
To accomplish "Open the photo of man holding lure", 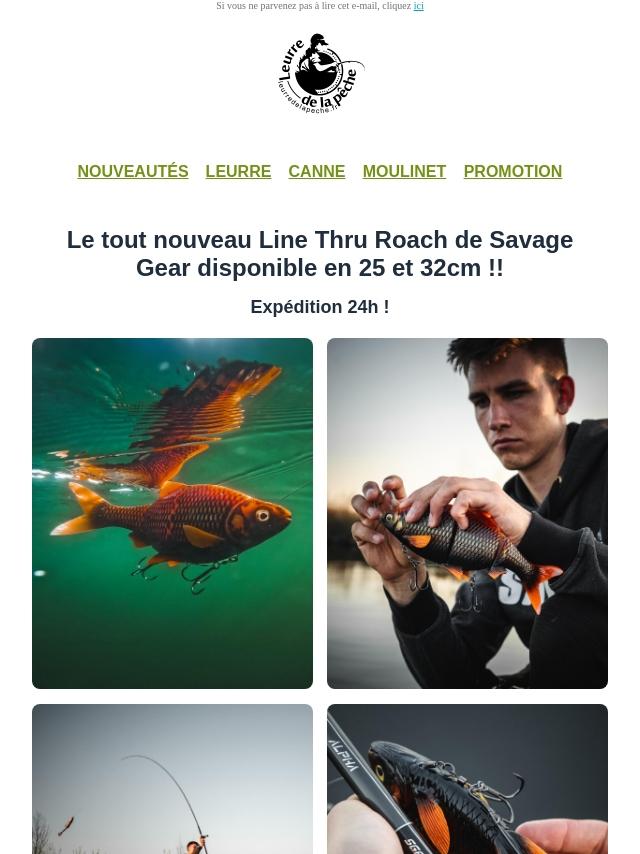I will (467, 513).
